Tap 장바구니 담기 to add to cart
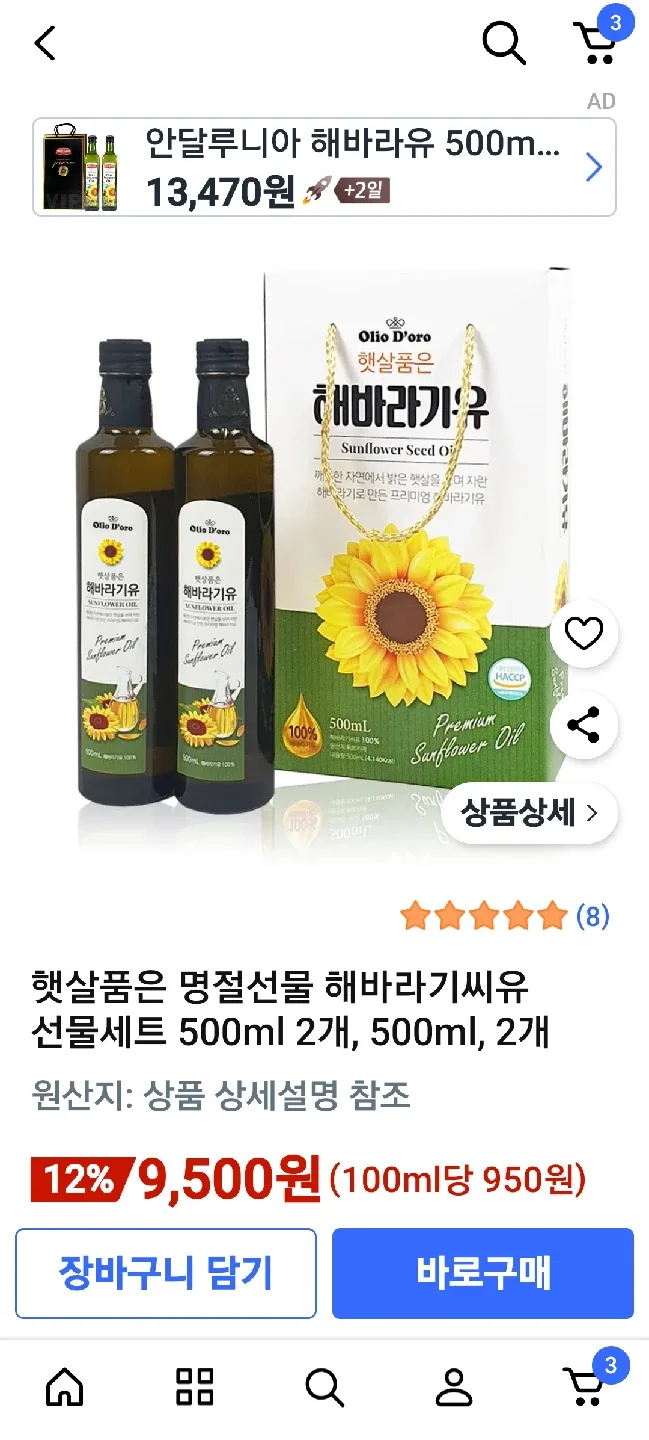This screenshot has width=649, height=1440. [x=166, y=1273]
